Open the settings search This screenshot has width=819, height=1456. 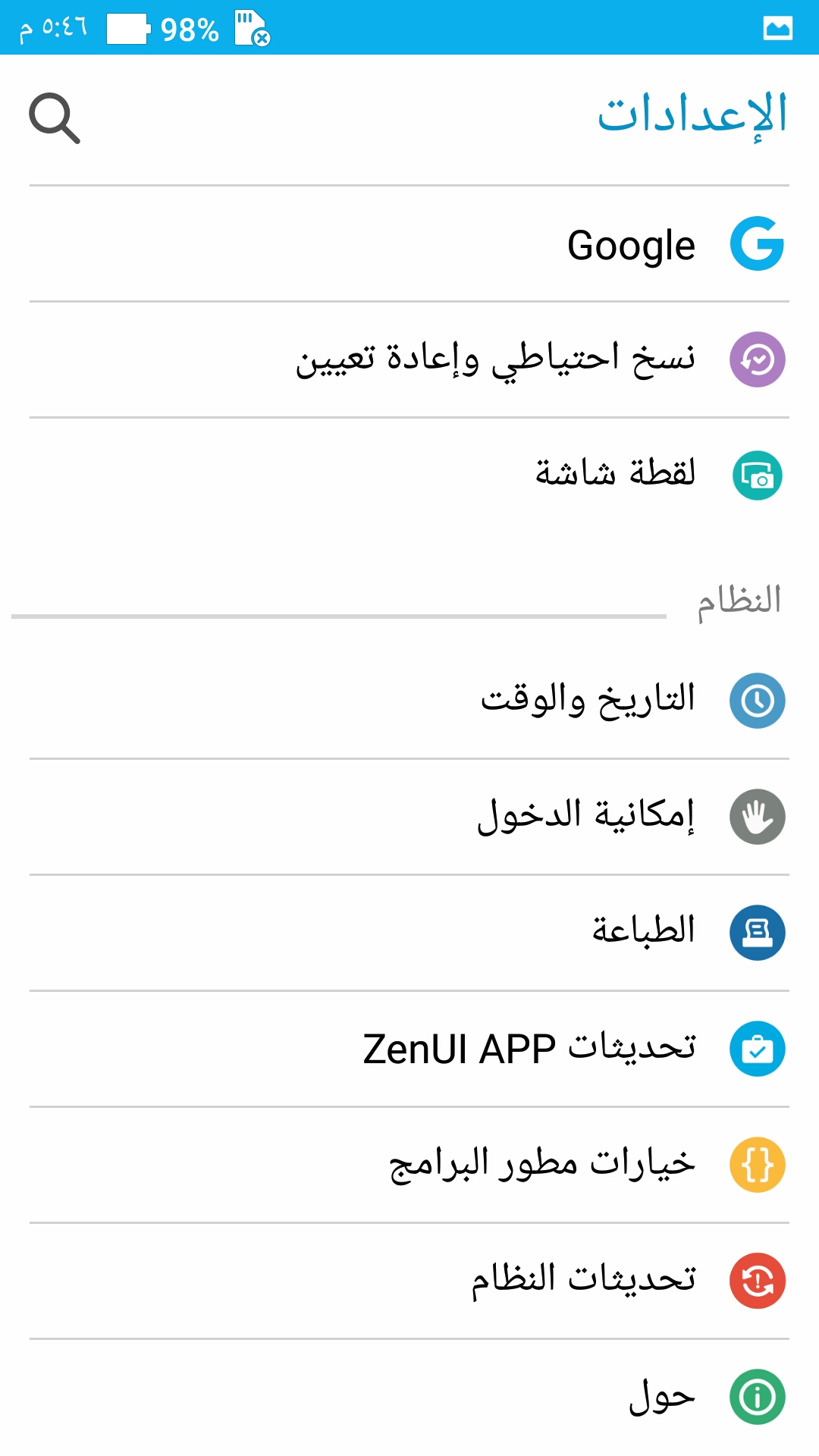point(55,118)
